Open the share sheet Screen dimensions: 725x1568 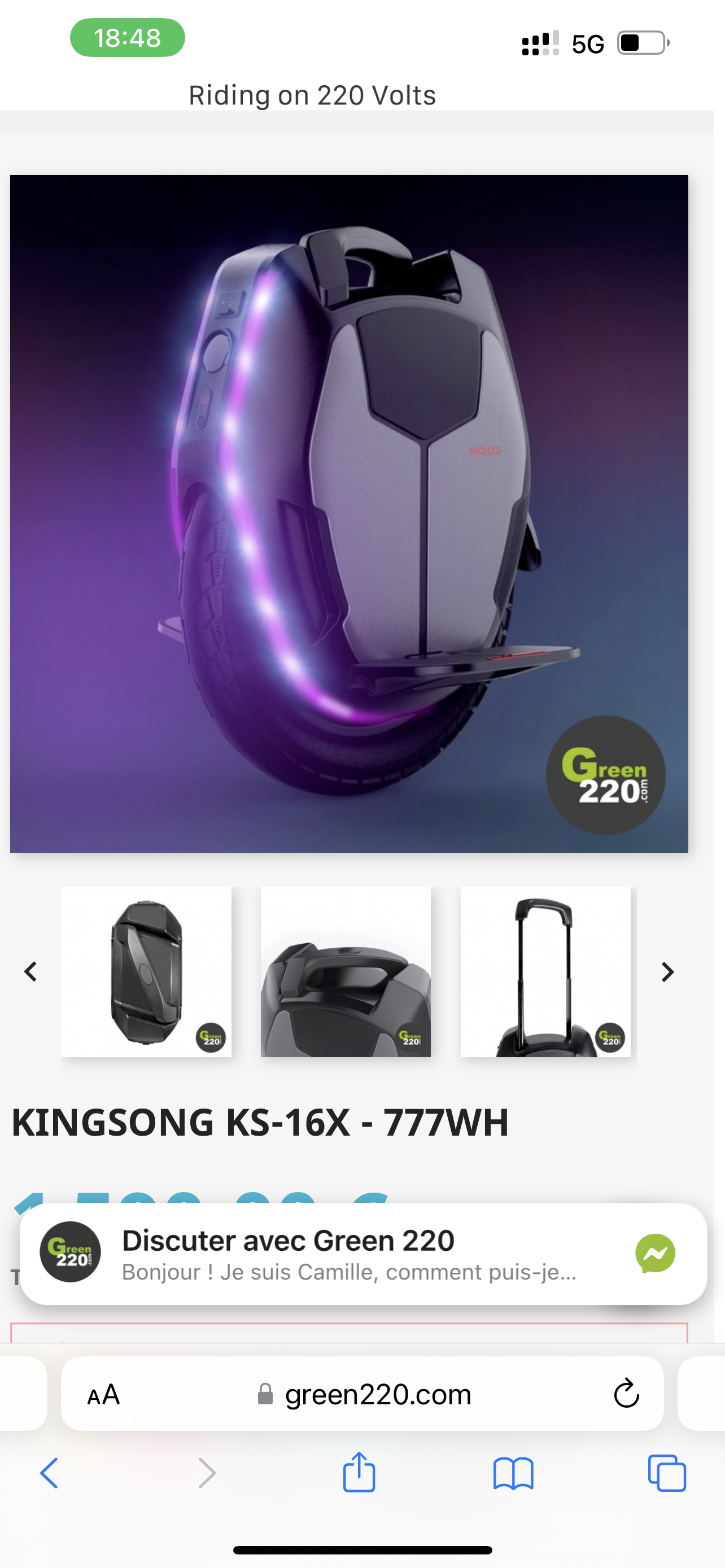pos(359,1472)
